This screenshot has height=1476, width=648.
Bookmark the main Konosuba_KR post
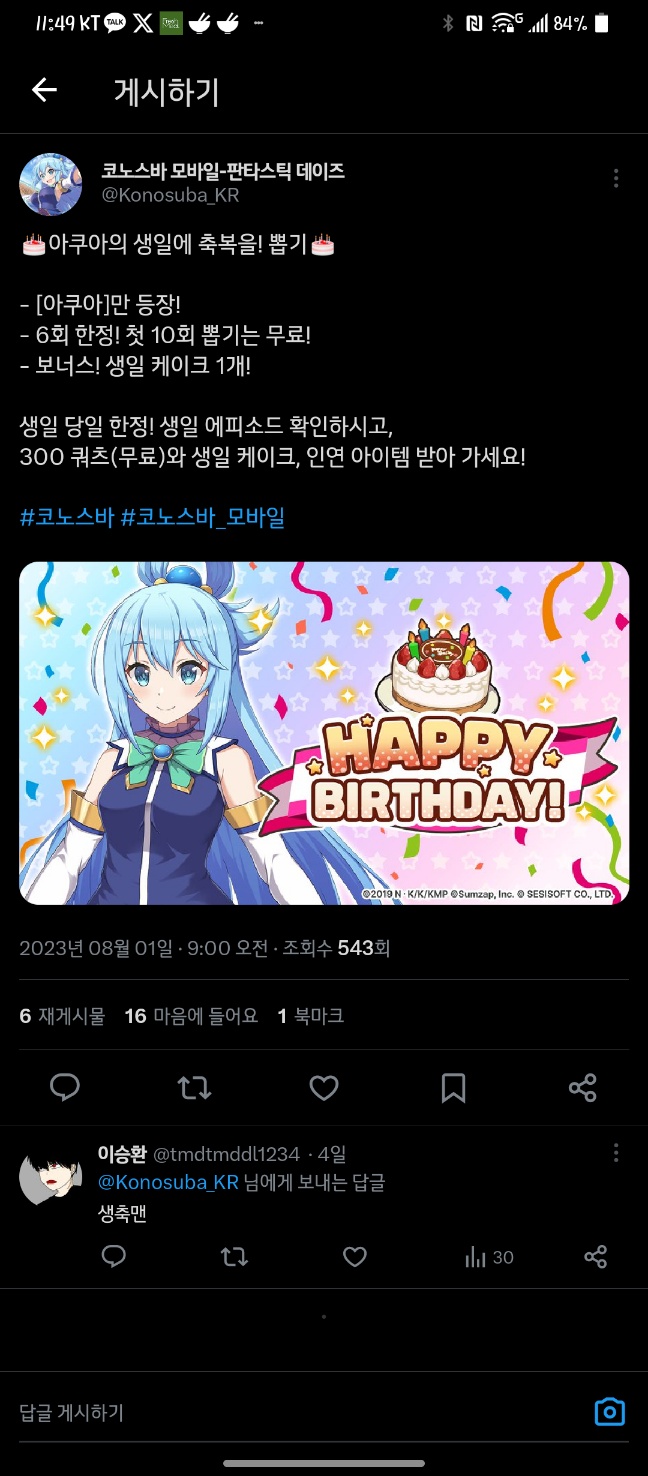pos(453,1087)
